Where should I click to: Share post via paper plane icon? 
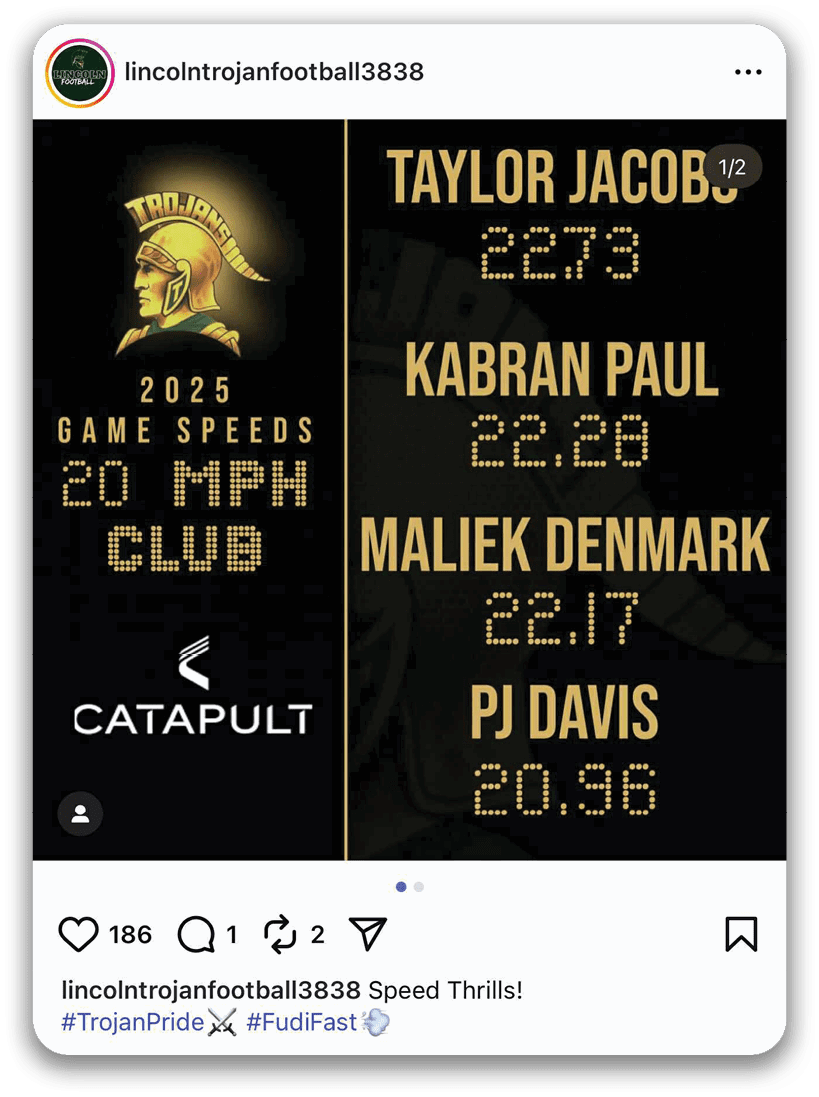click(368, 935)
